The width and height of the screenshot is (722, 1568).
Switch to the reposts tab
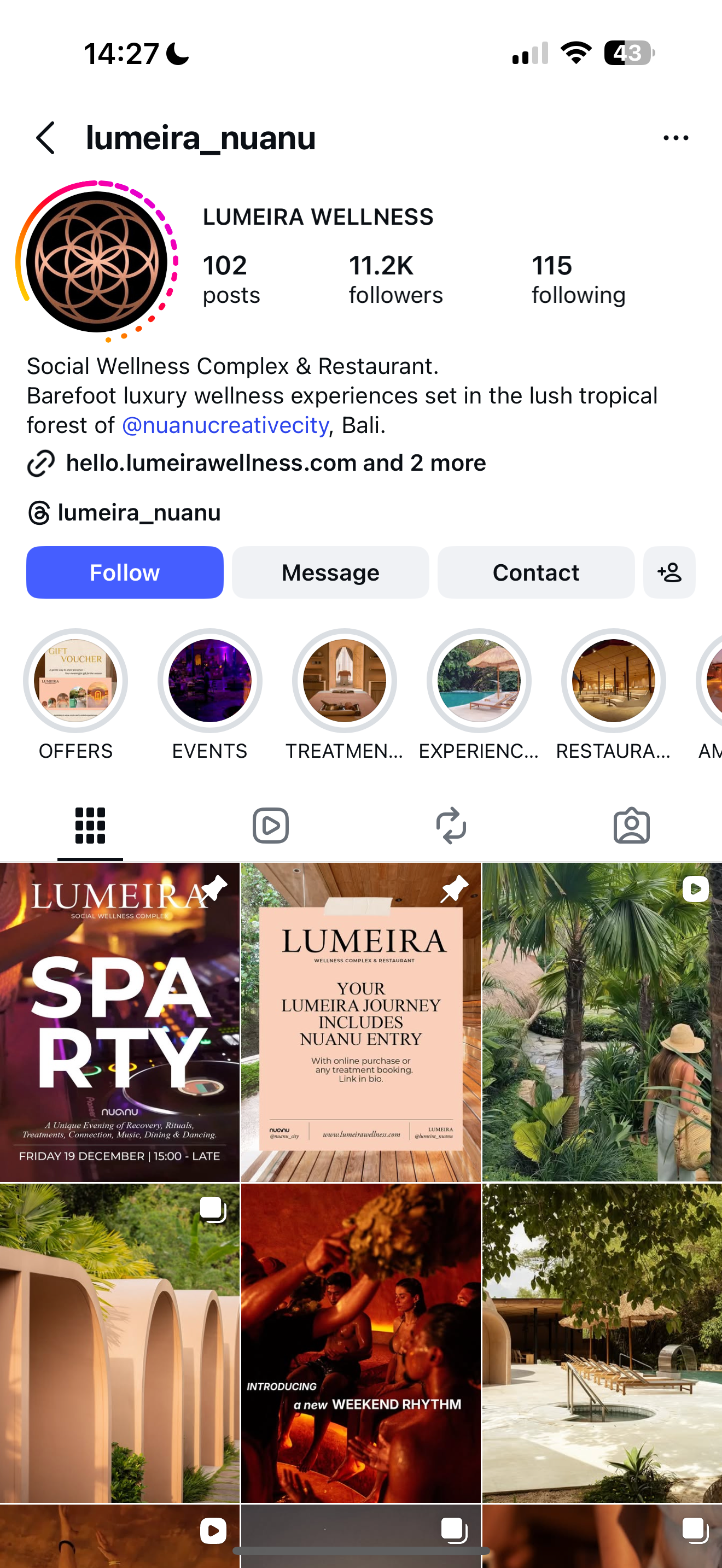(451, 826)
